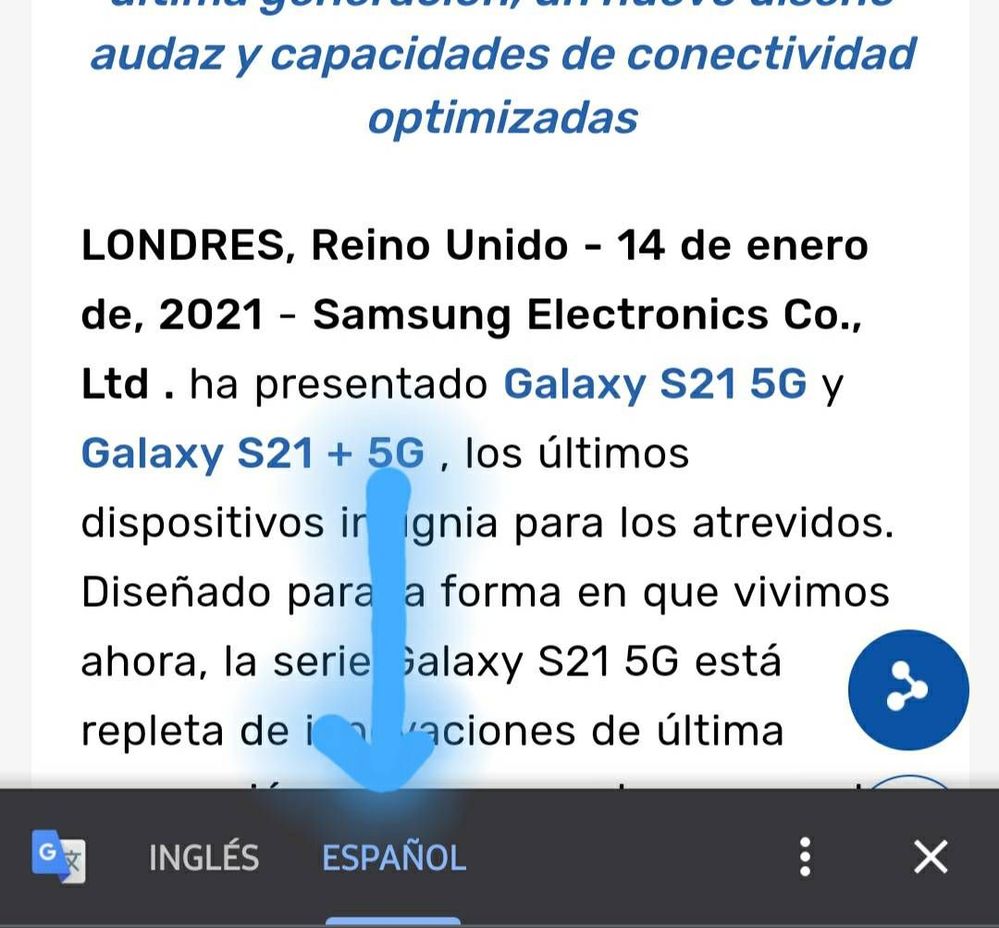Select the ESPAÑOL language tab
Viewport: 999px width, 928px height.
pyautogui.click(x=393, y=857)
